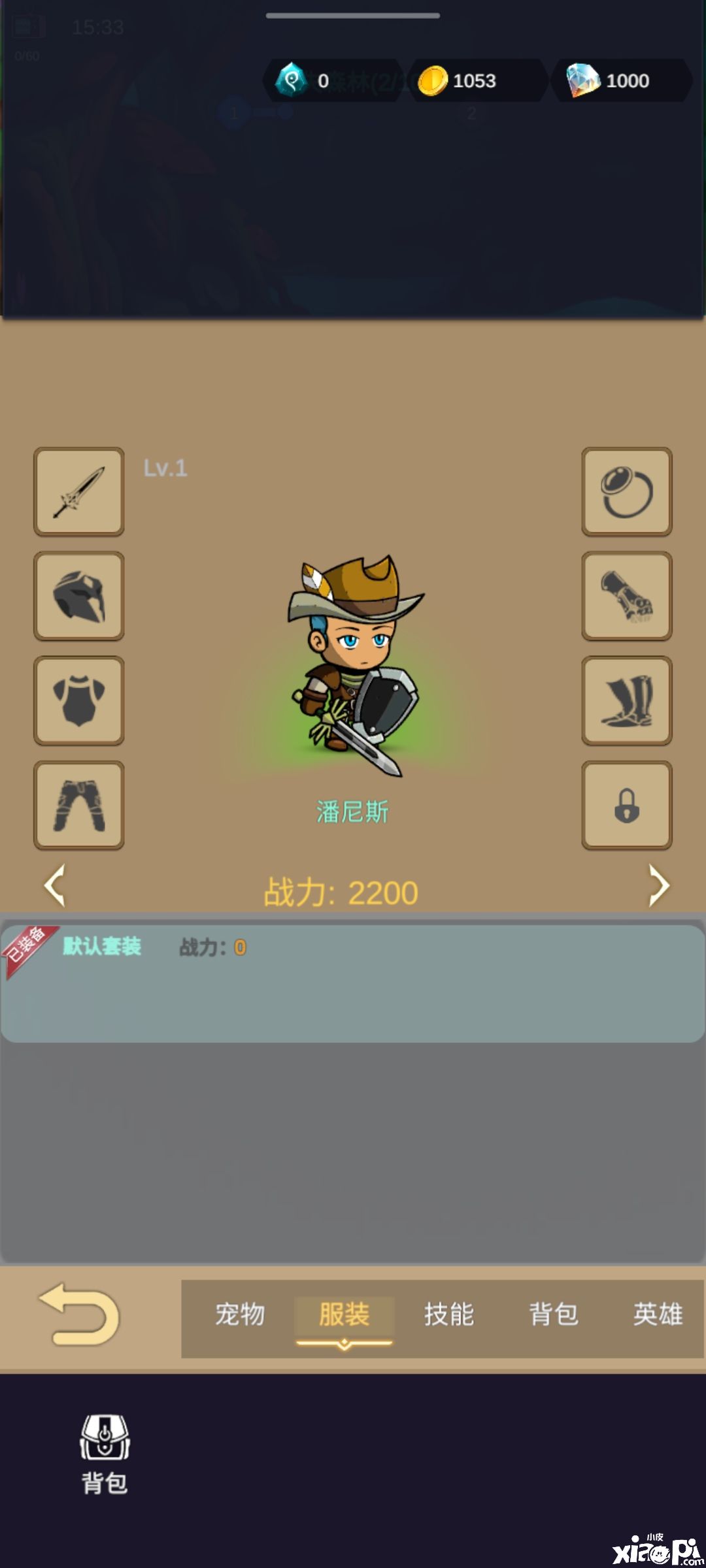The width and height of the screenshot is (706, 1568).
Task: Select the 默认套装 outfit card
Action: click(353, 983)
